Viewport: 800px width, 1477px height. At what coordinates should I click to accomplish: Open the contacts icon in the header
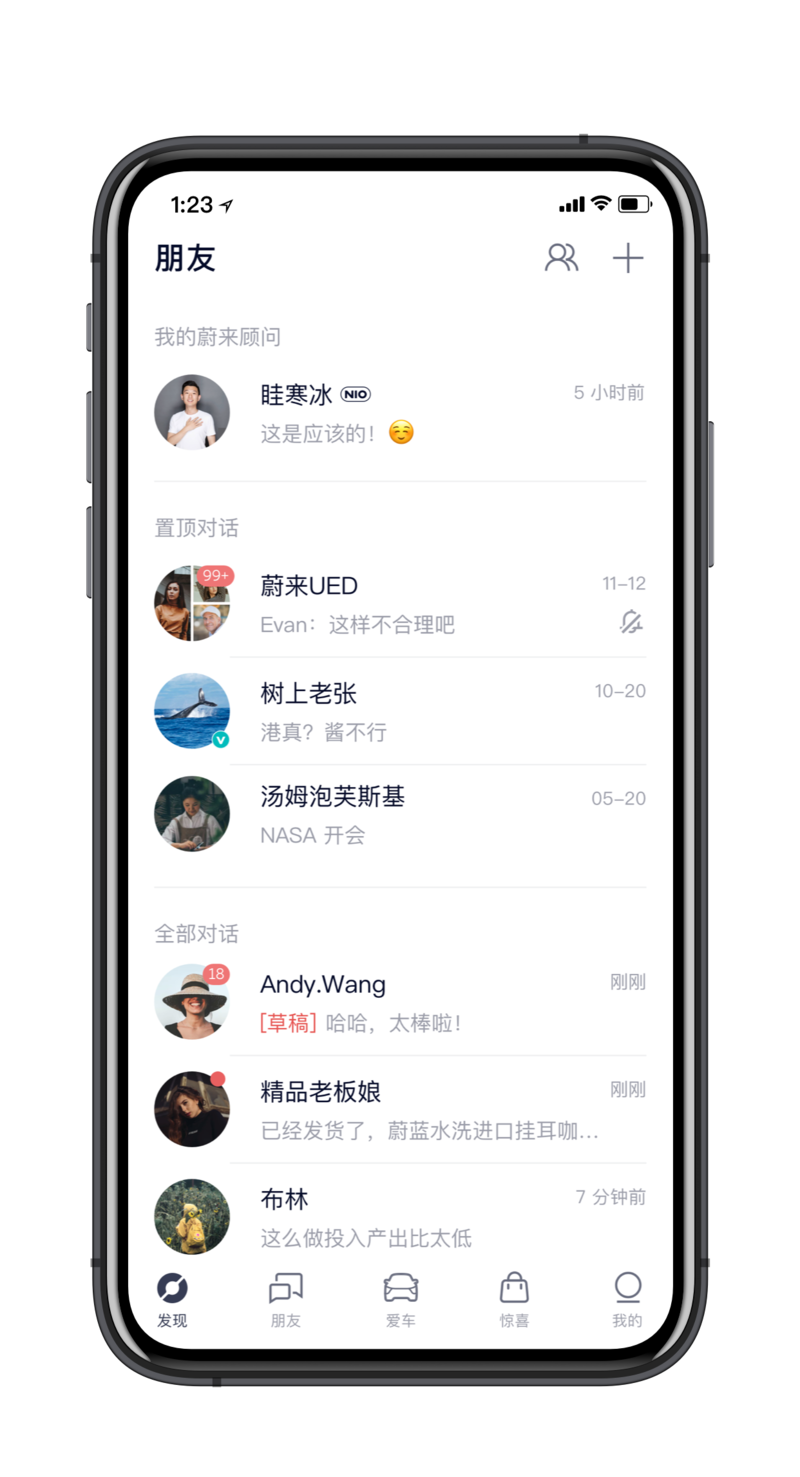coord(561,258)
